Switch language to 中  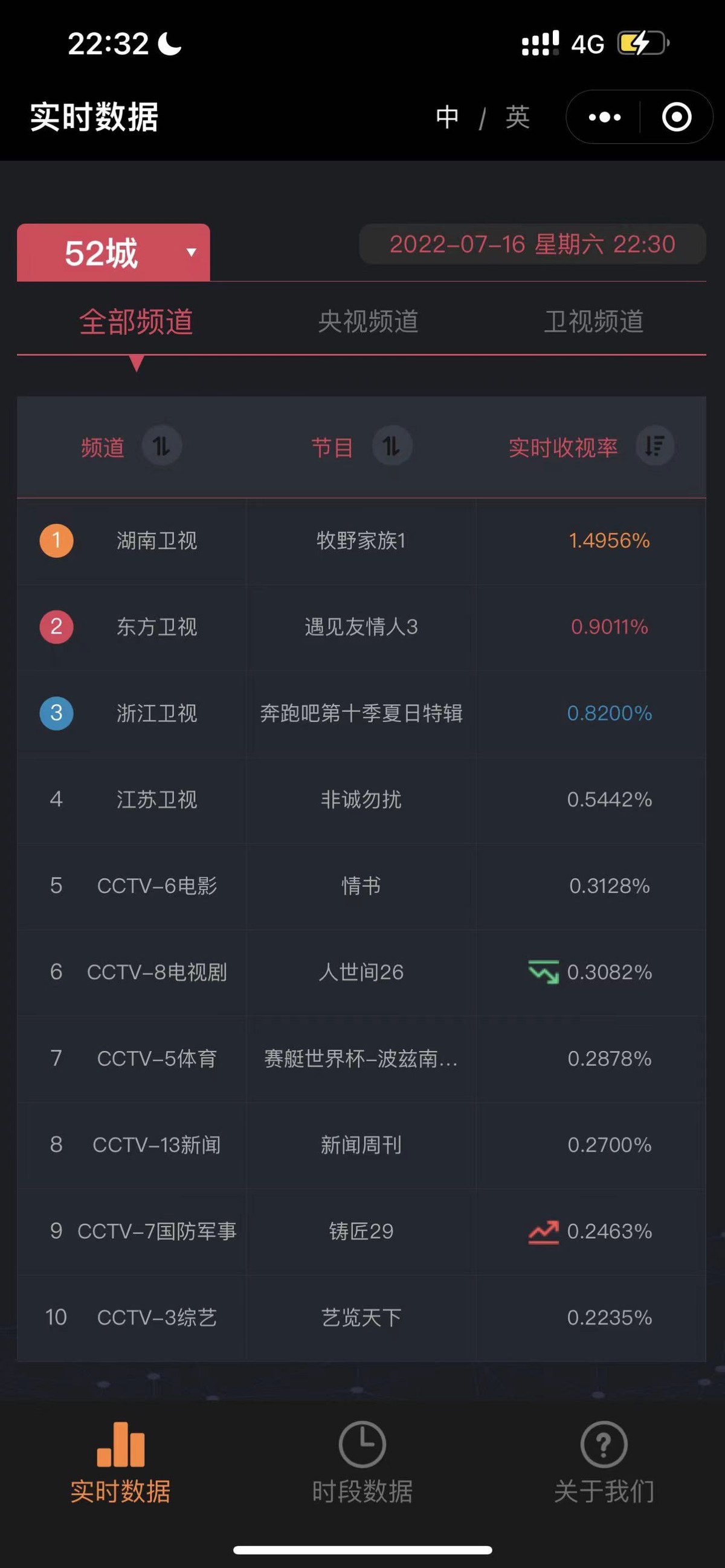click(447, 117)
